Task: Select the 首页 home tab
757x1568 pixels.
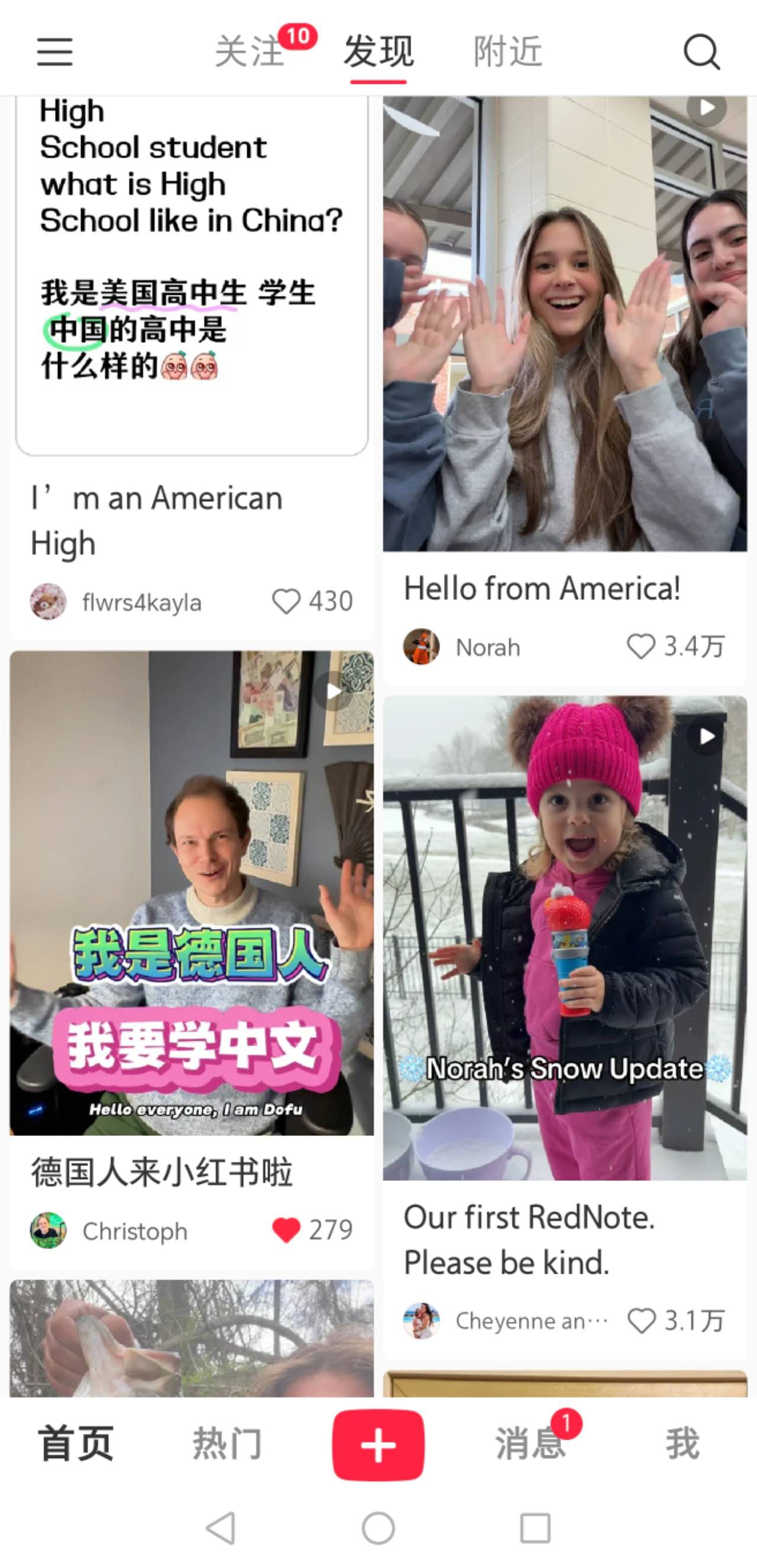Action: pyautogui.click(x=76, y=1444)
